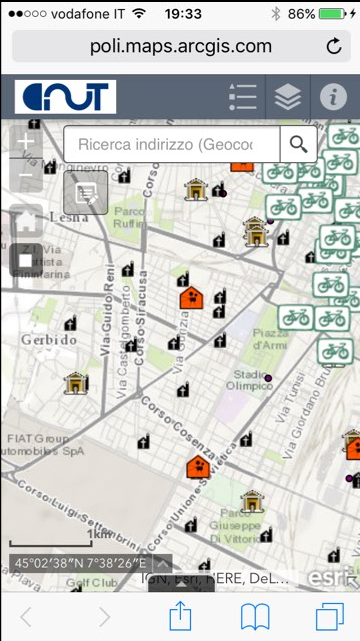Open the Safari share sheet
The image size is (360, 641).
[x=180, y=616]
